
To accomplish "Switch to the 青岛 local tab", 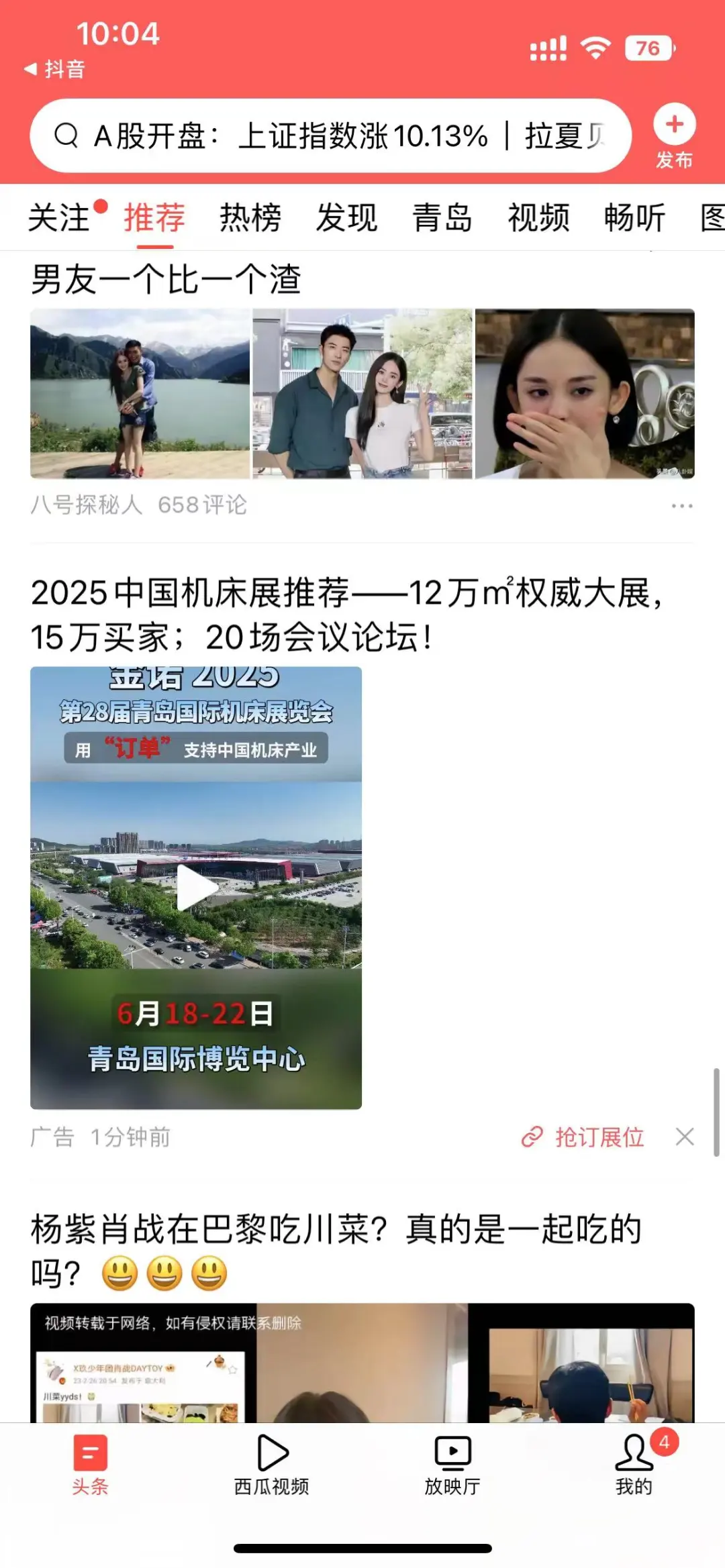I will point(442,218).
